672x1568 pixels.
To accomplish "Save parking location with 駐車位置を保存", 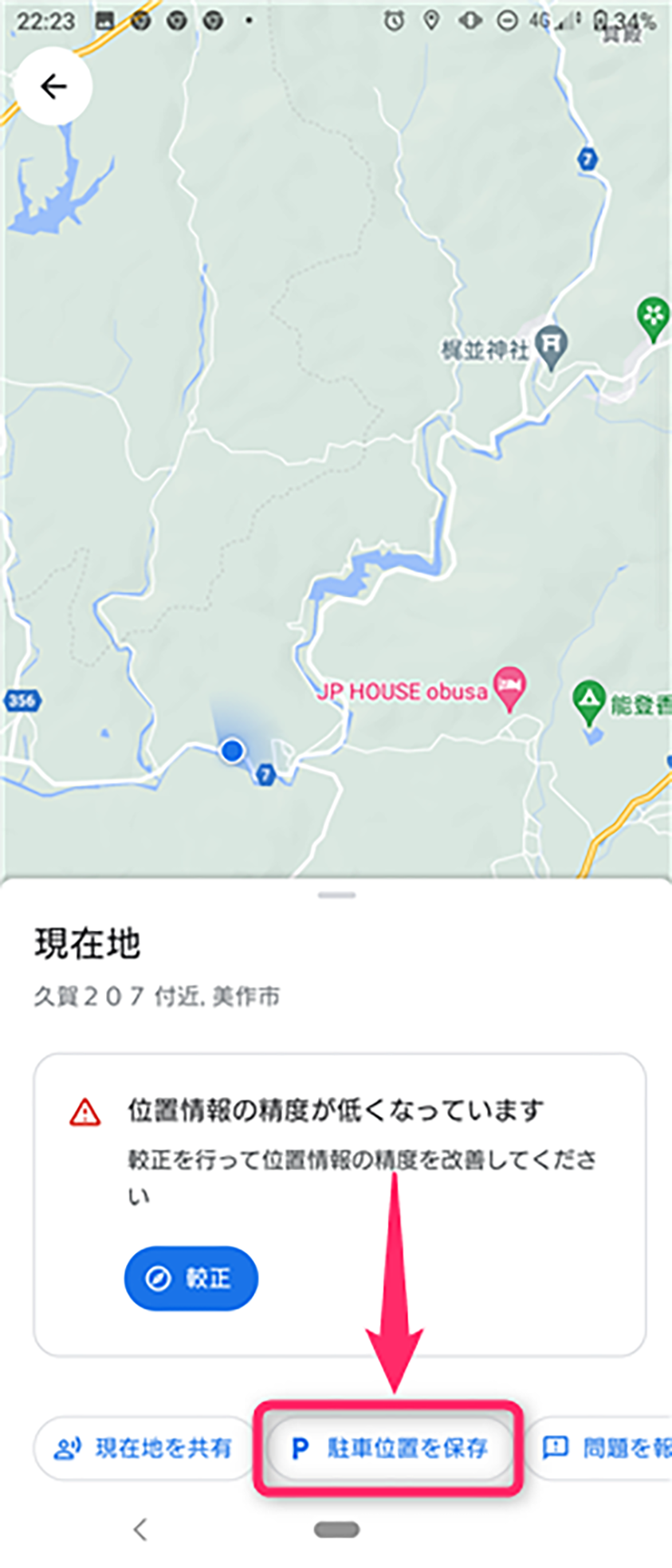I will (x=389, y=1448).
